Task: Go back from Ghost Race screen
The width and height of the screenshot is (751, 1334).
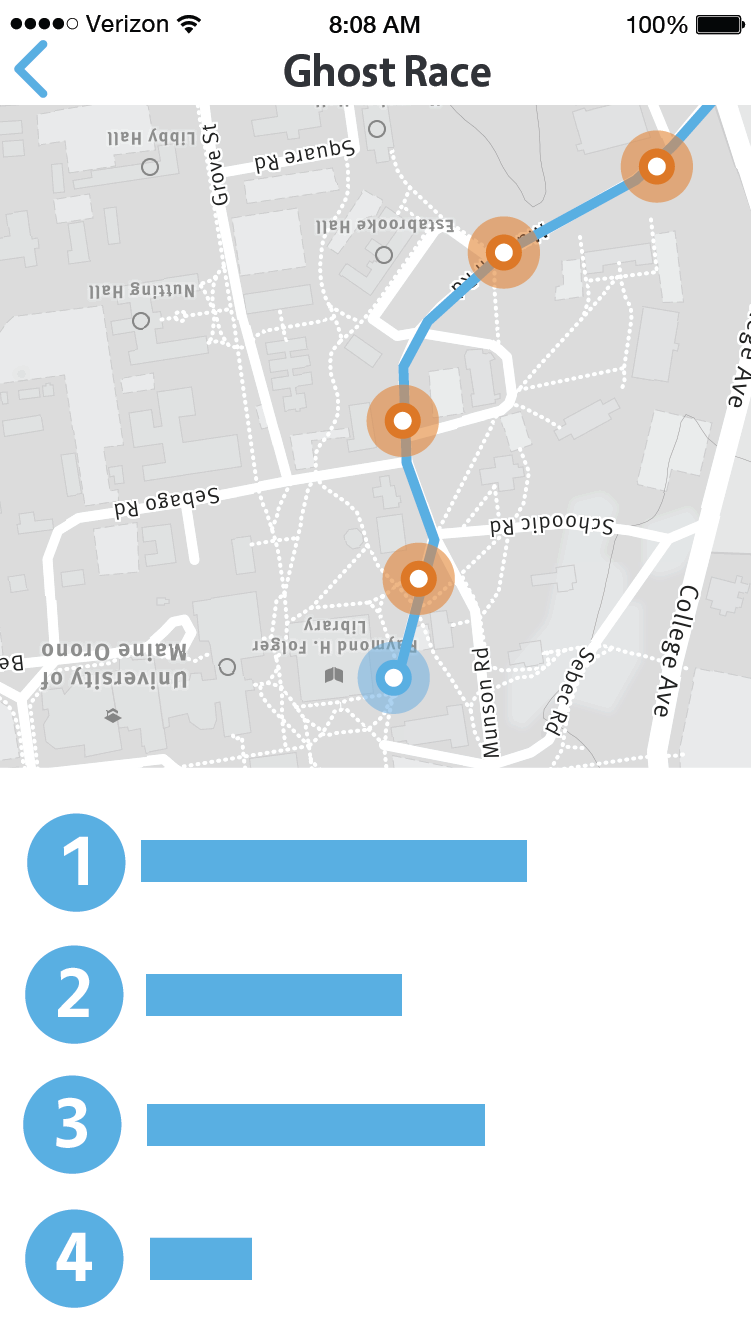Action: (x=30, y=69)
